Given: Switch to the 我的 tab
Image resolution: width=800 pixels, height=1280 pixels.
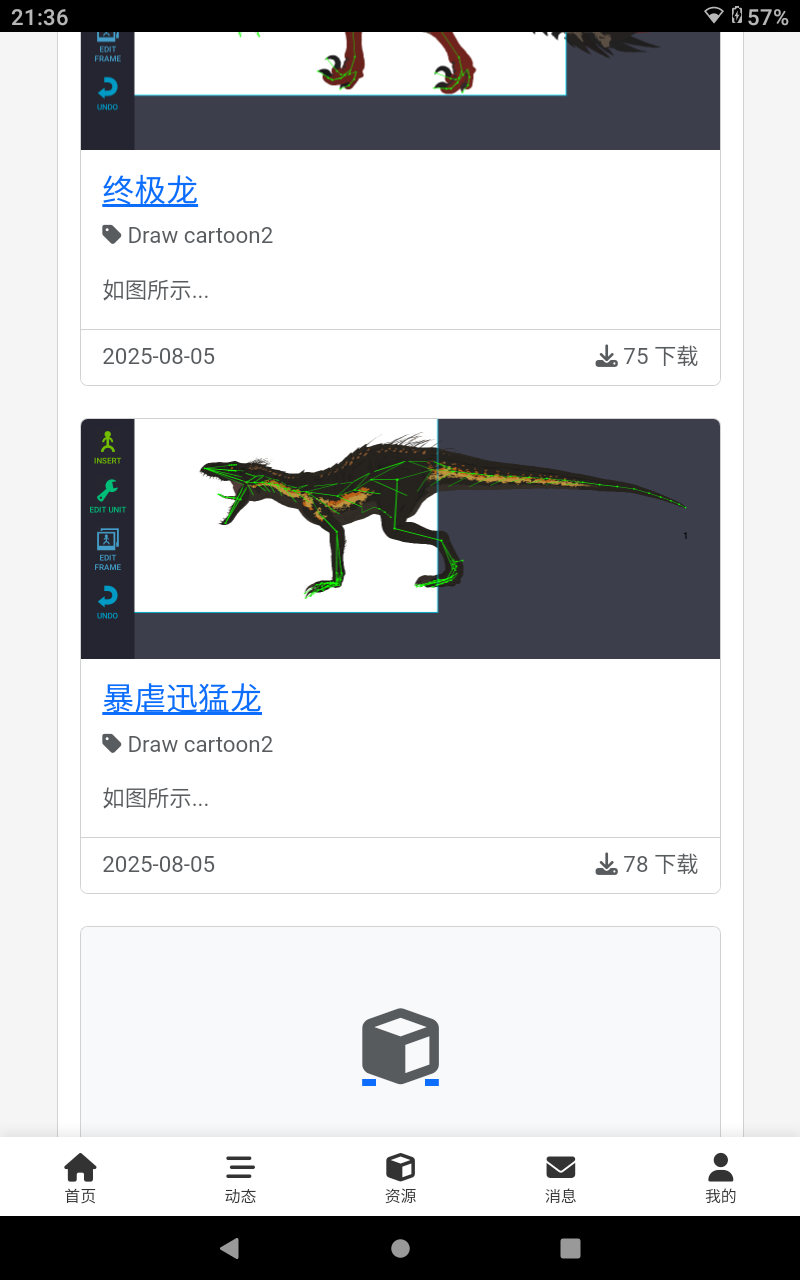Looking at the screenshot, I should click(x=720, y=1177).
